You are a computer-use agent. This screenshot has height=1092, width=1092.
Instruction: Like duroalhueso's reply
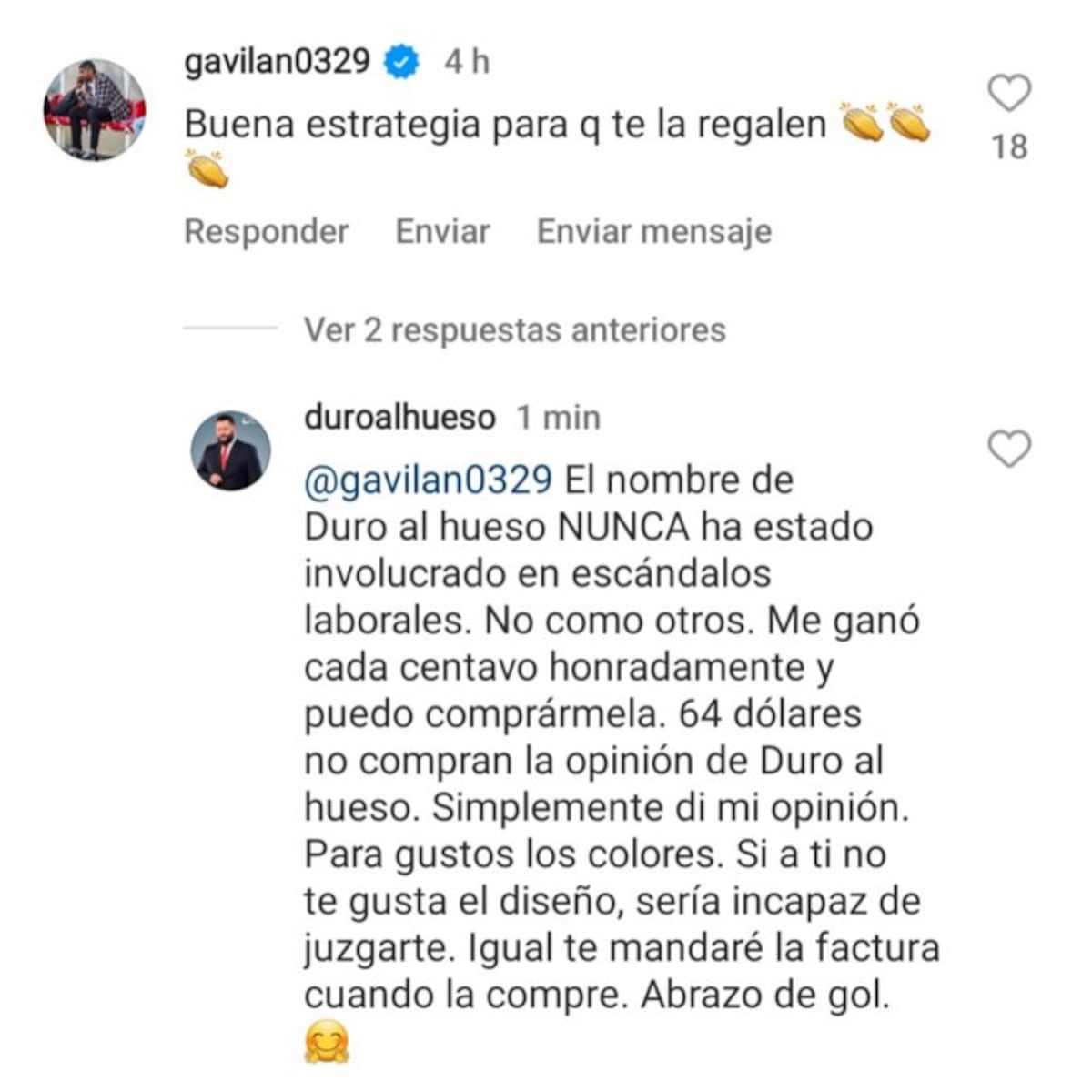tap(1009, 449)
